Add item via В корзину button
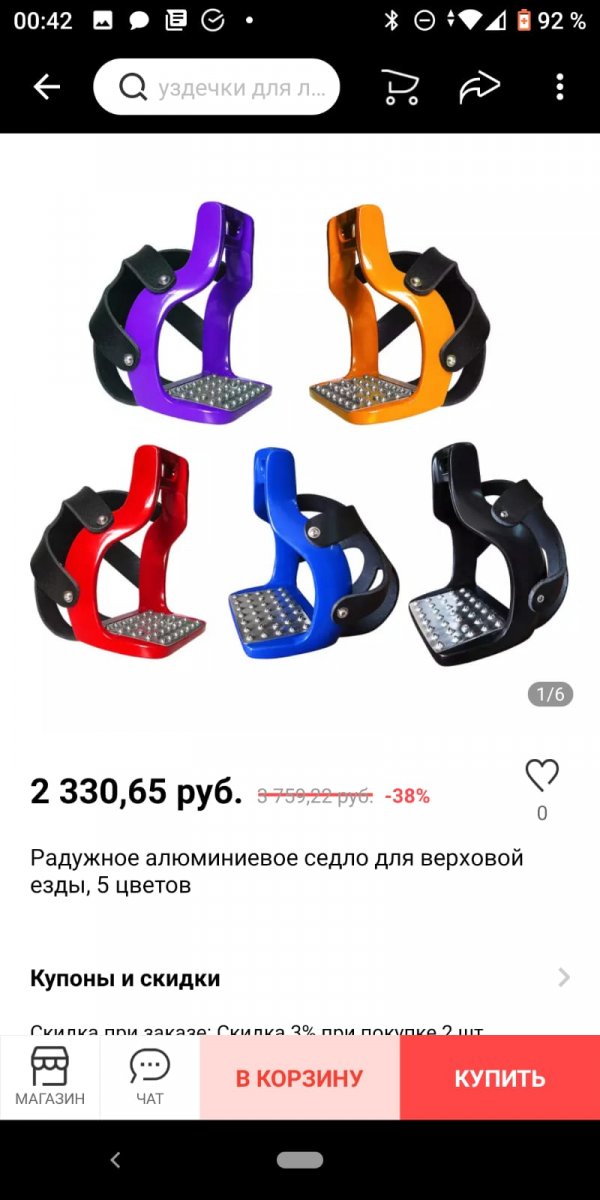600x1200 pixels. 300,1078
